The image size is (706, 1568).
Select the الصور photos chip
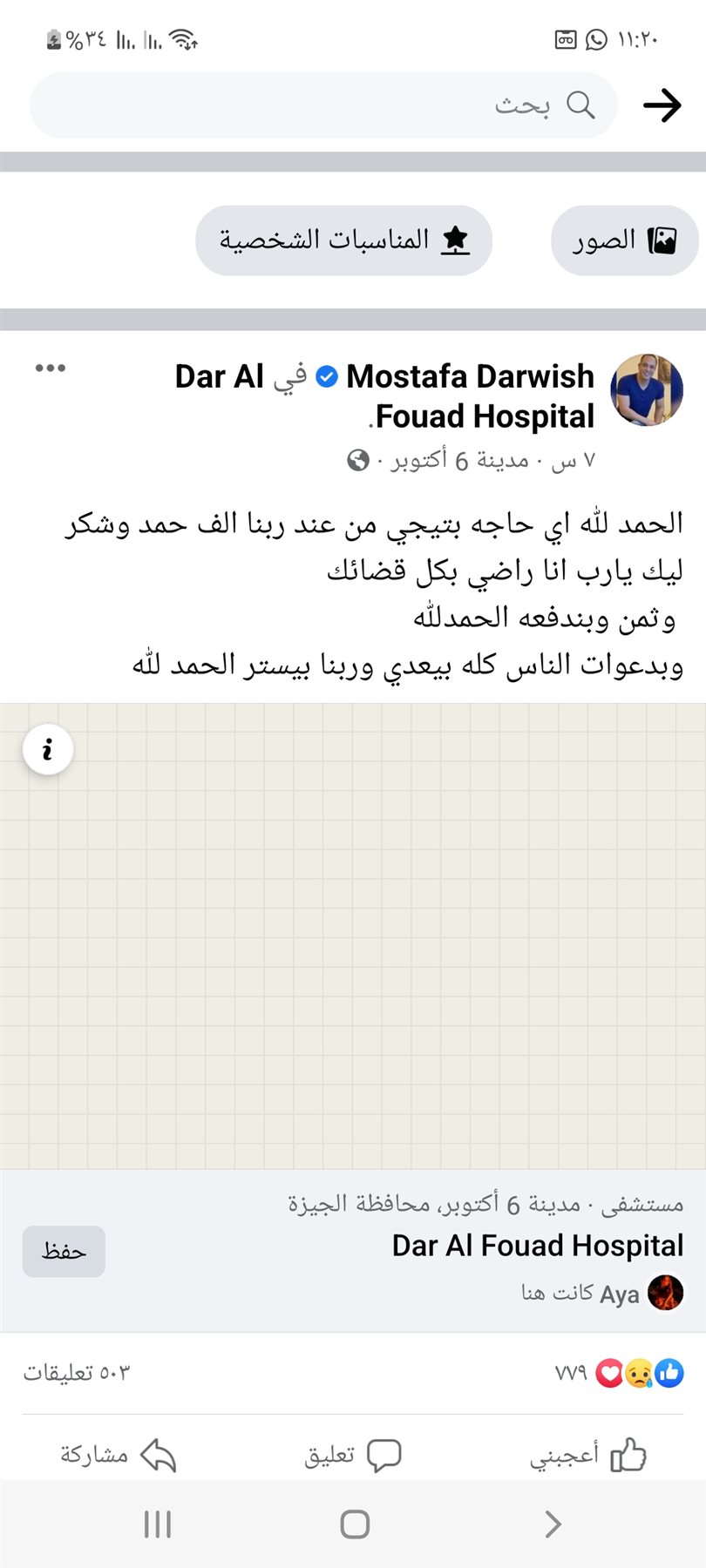[x=624, y=240]
